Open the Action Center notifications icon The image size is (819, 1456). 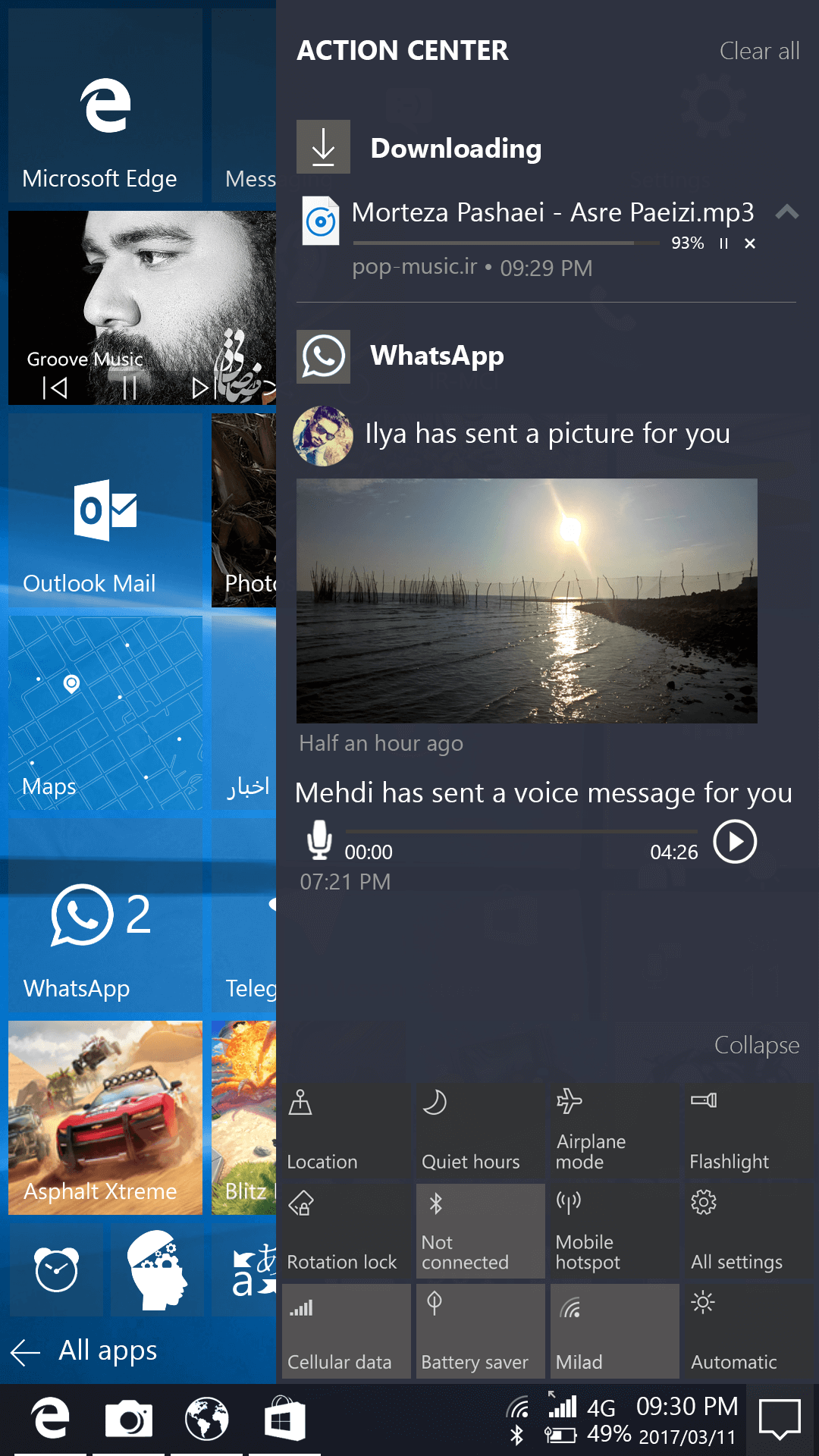(780, 1419)
